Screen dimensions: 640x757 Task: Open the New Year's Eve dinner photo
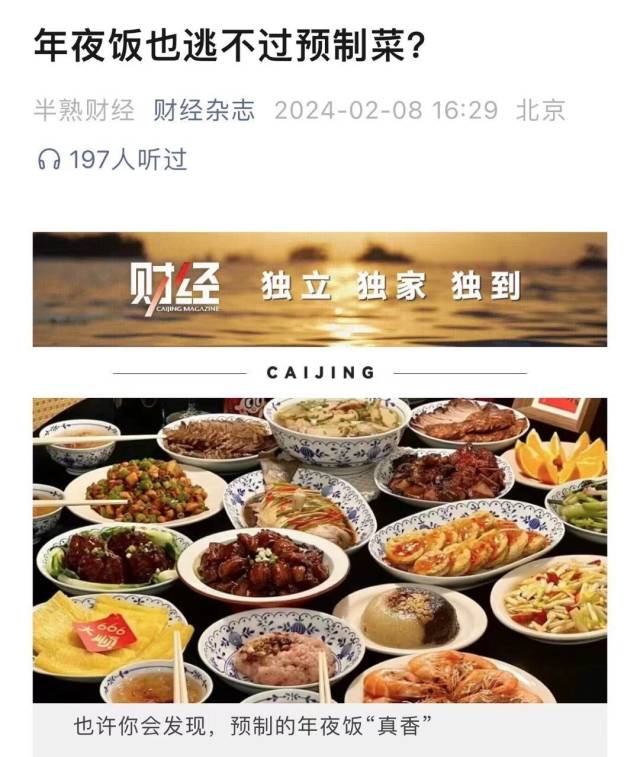319,550
